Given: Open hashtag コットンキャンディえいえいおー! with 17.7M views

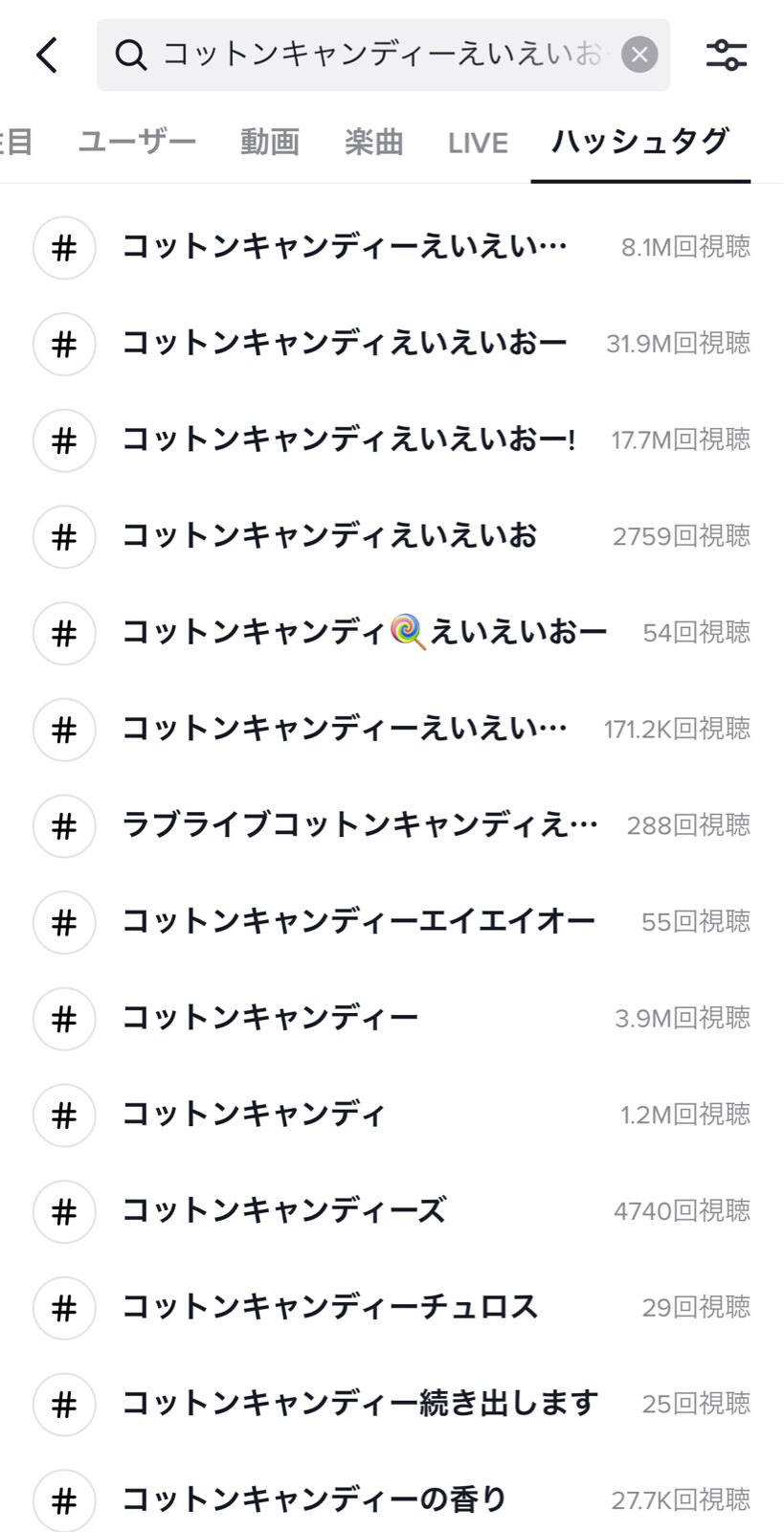Looking at the screenshot, I should pos(392,440).
